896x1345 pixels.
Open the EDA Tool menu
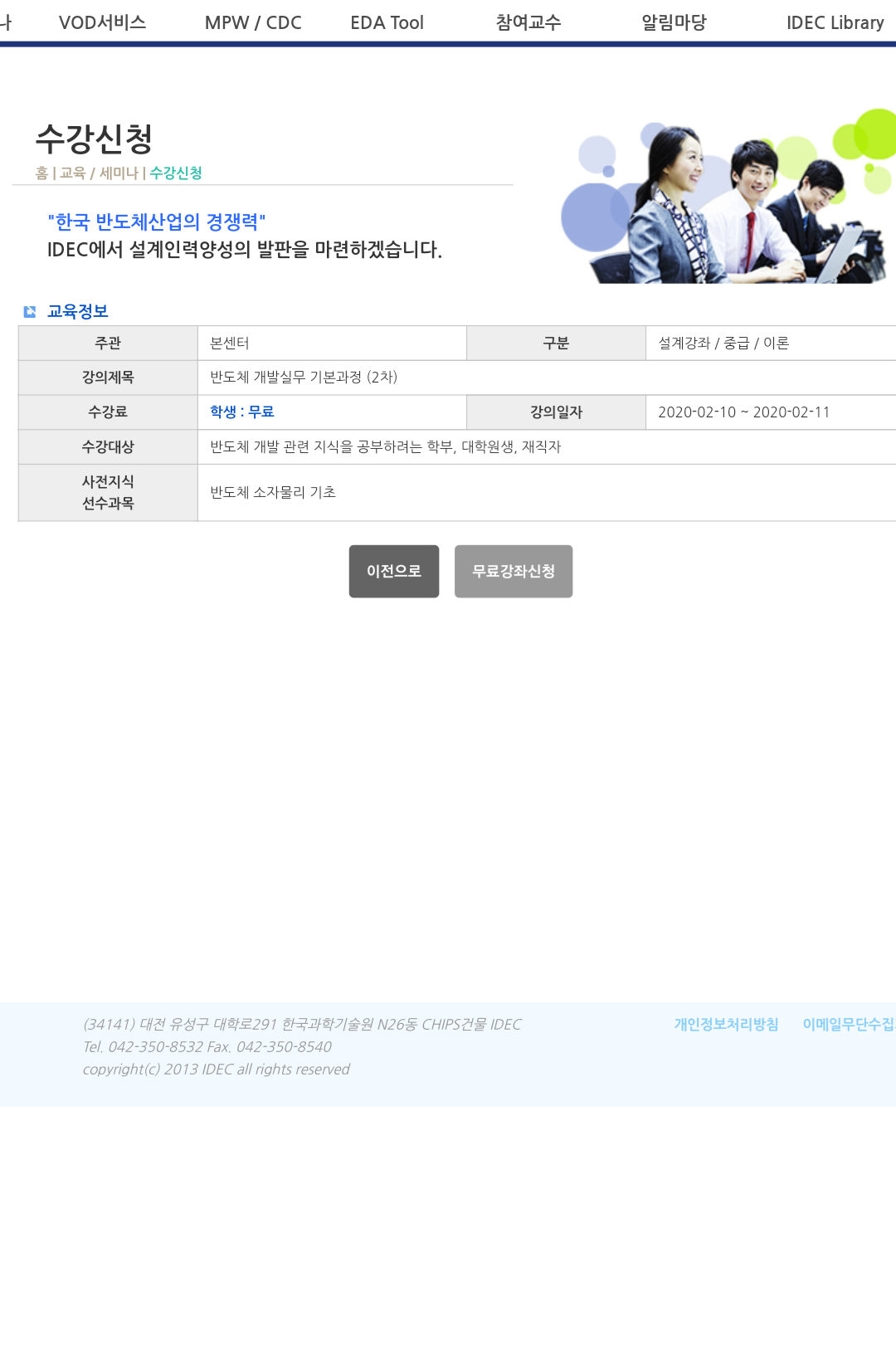(x=387, y=22)
